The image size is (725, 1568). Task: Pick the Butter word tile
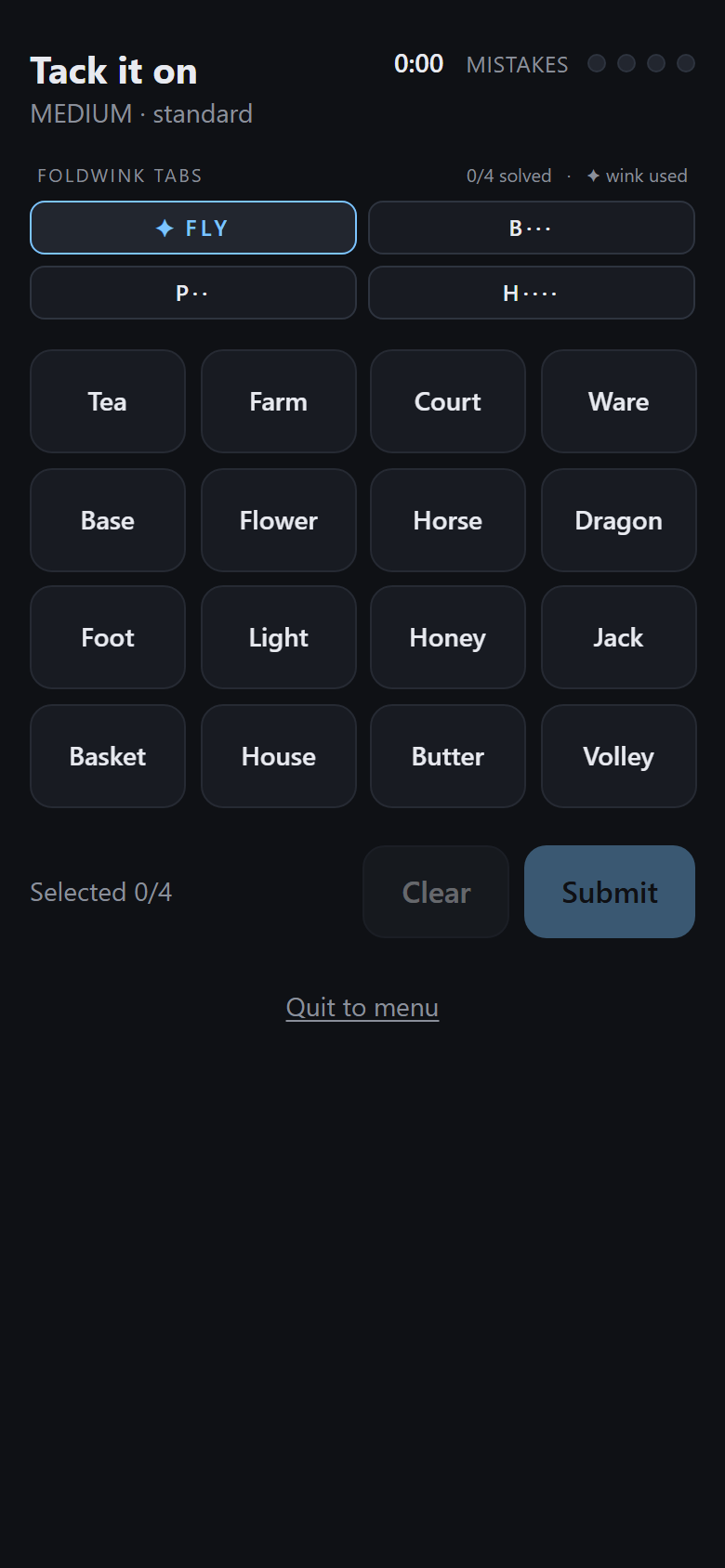pos(448,756)
